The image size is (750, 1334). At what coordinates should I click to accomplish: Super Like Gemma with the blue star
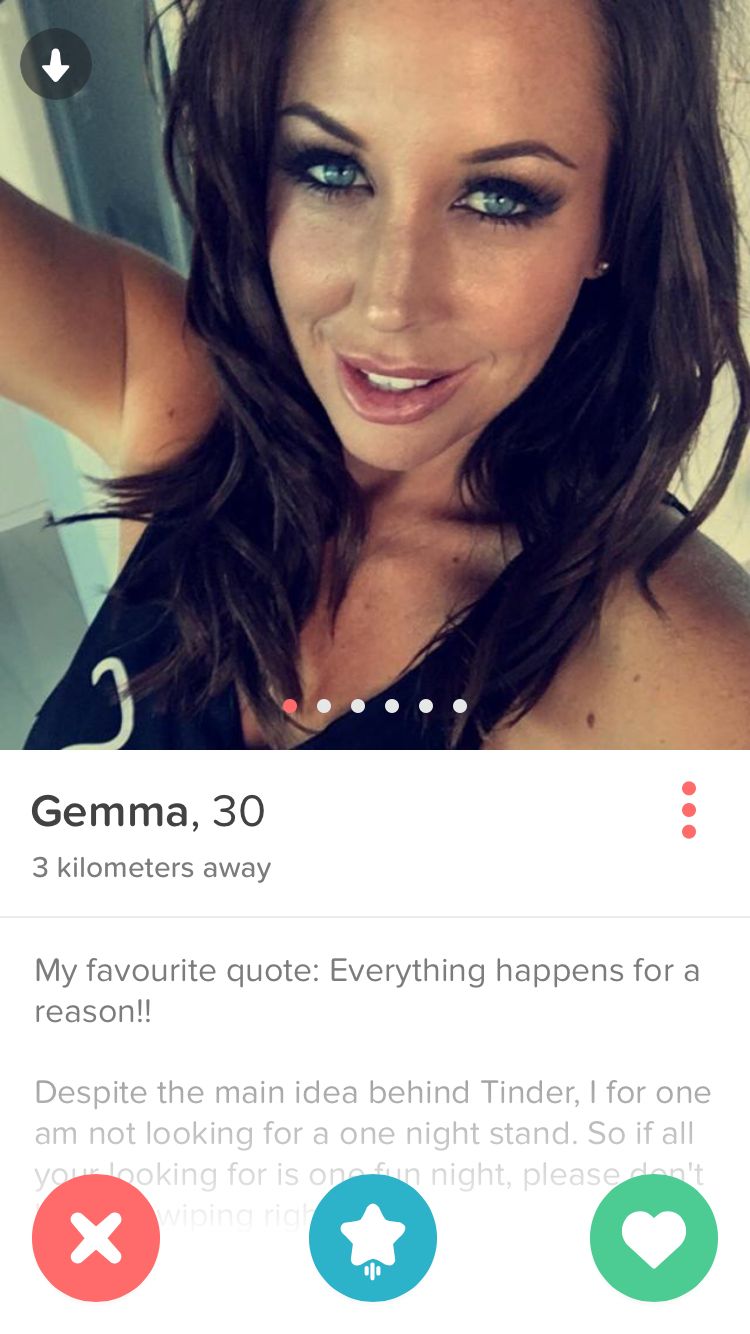(373, 1238)
